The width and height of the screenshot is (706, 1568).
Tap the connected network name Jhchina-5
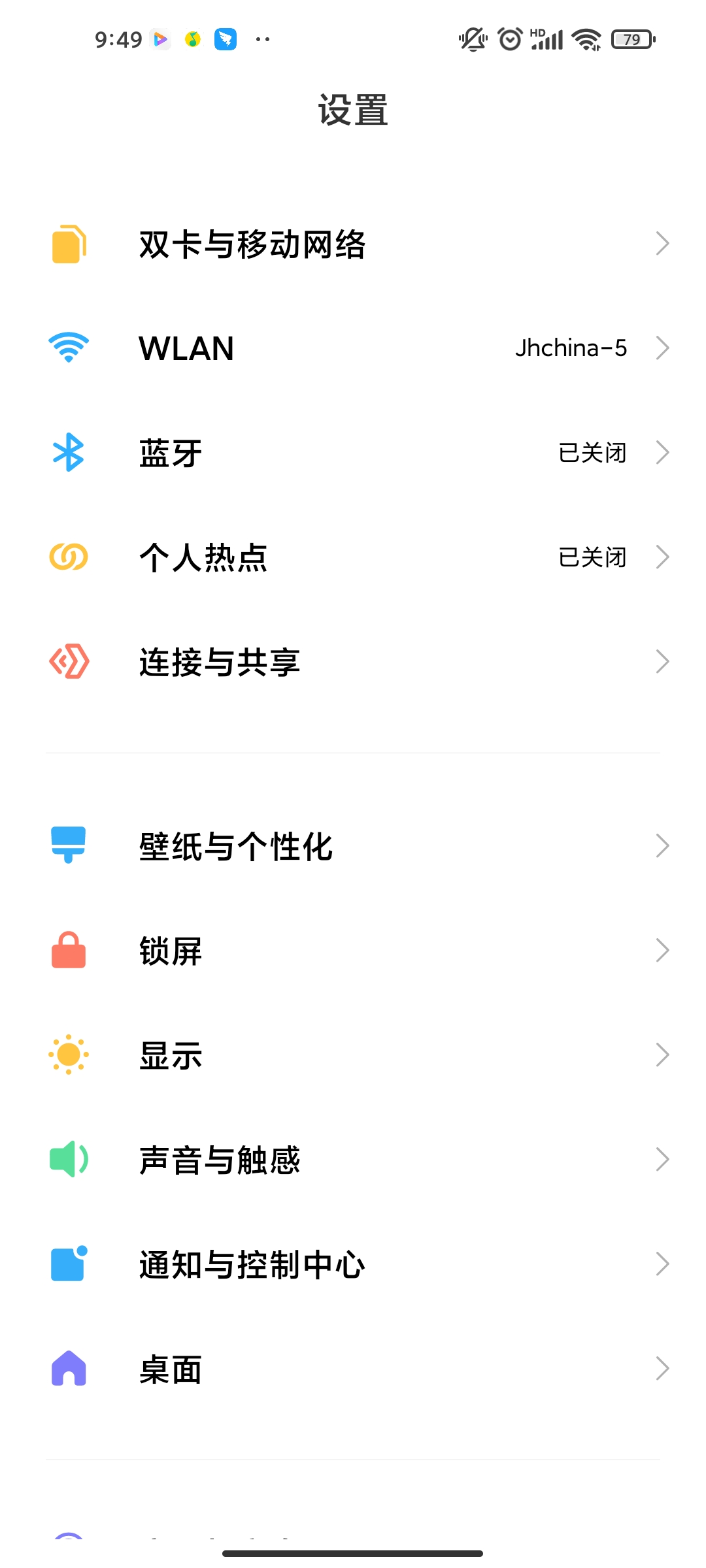point(571,348)
